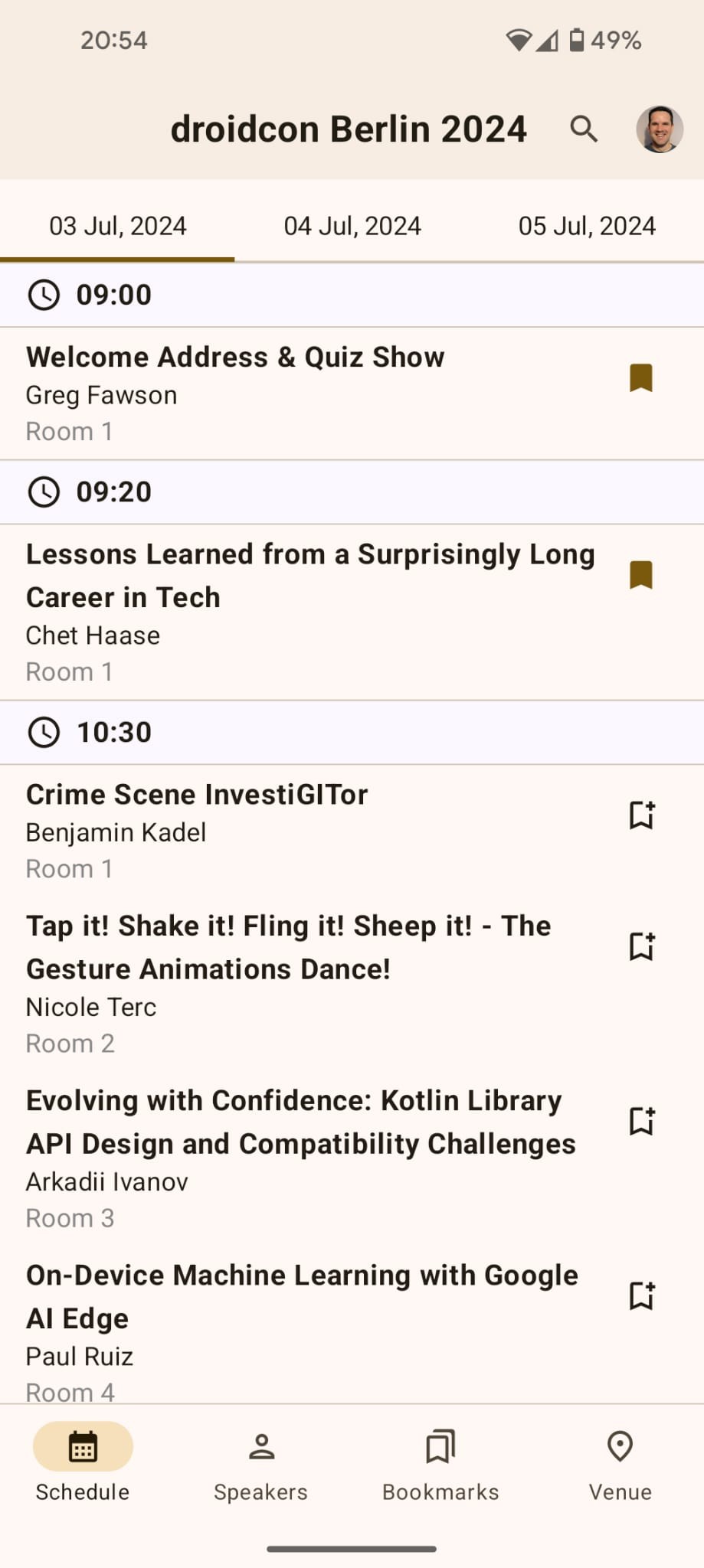Bookmark the On-Device Machine Learning session

641,1295
